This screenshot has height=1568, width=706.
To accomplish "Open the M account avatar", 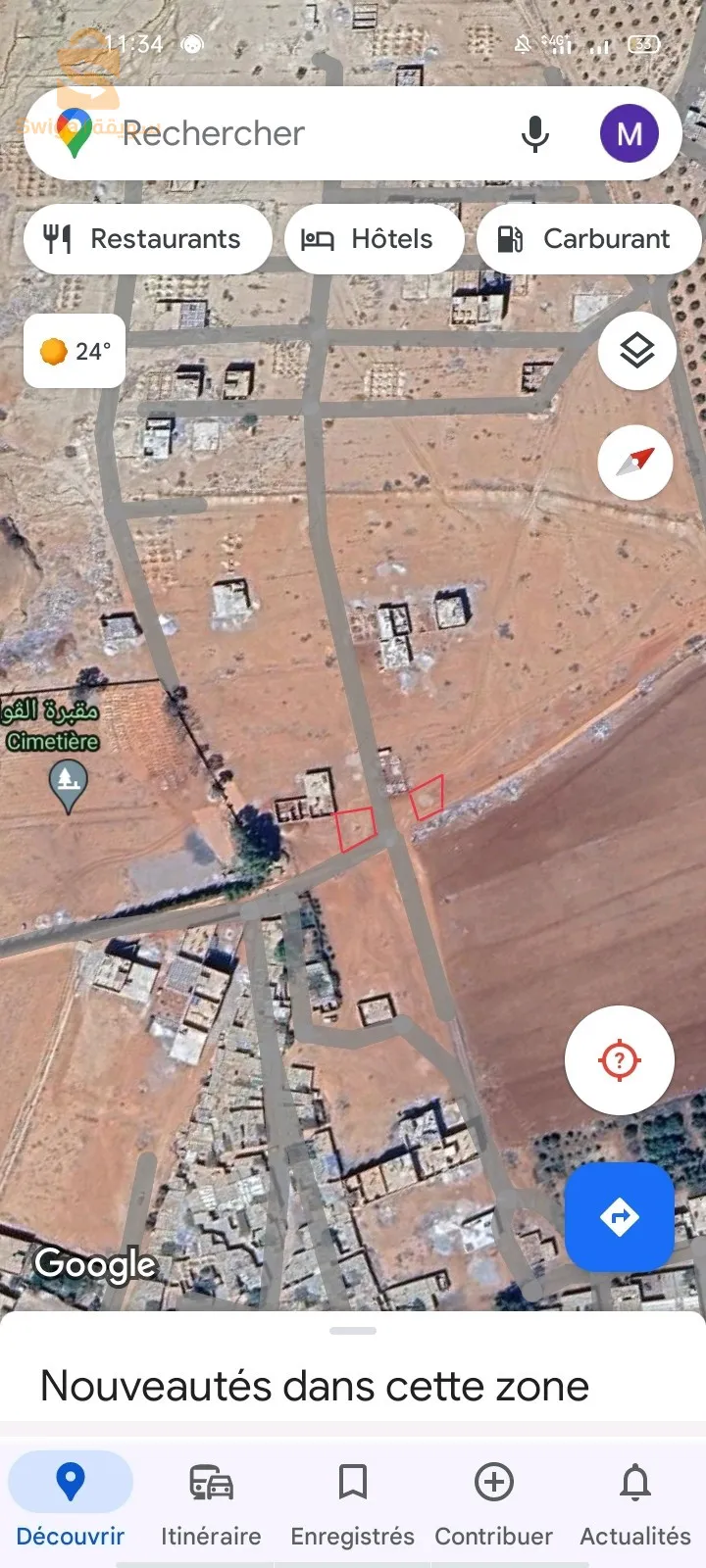I will 629,133.
